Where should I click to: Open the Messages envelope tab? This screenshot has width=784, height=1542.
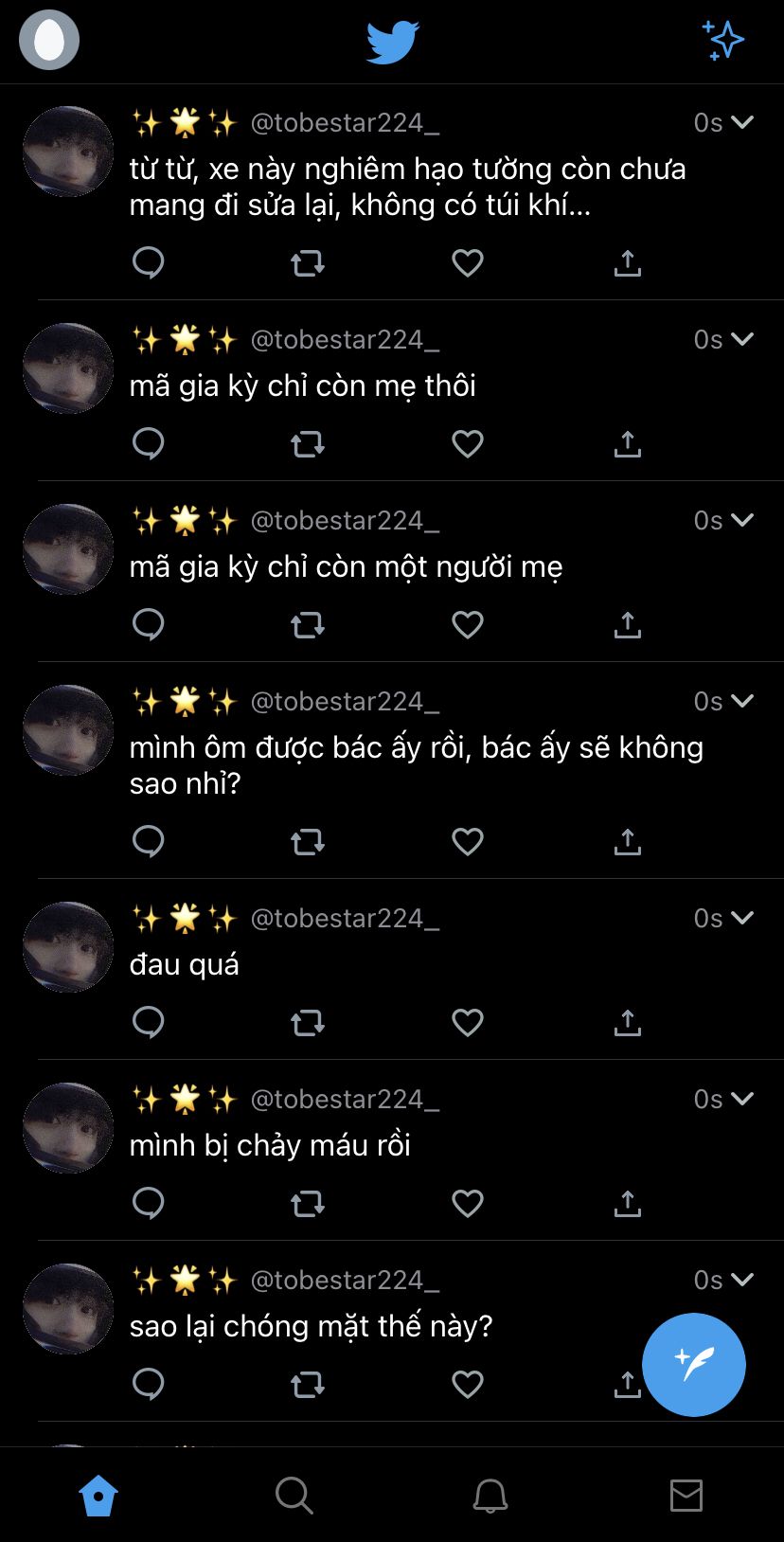coord(686,1496)
